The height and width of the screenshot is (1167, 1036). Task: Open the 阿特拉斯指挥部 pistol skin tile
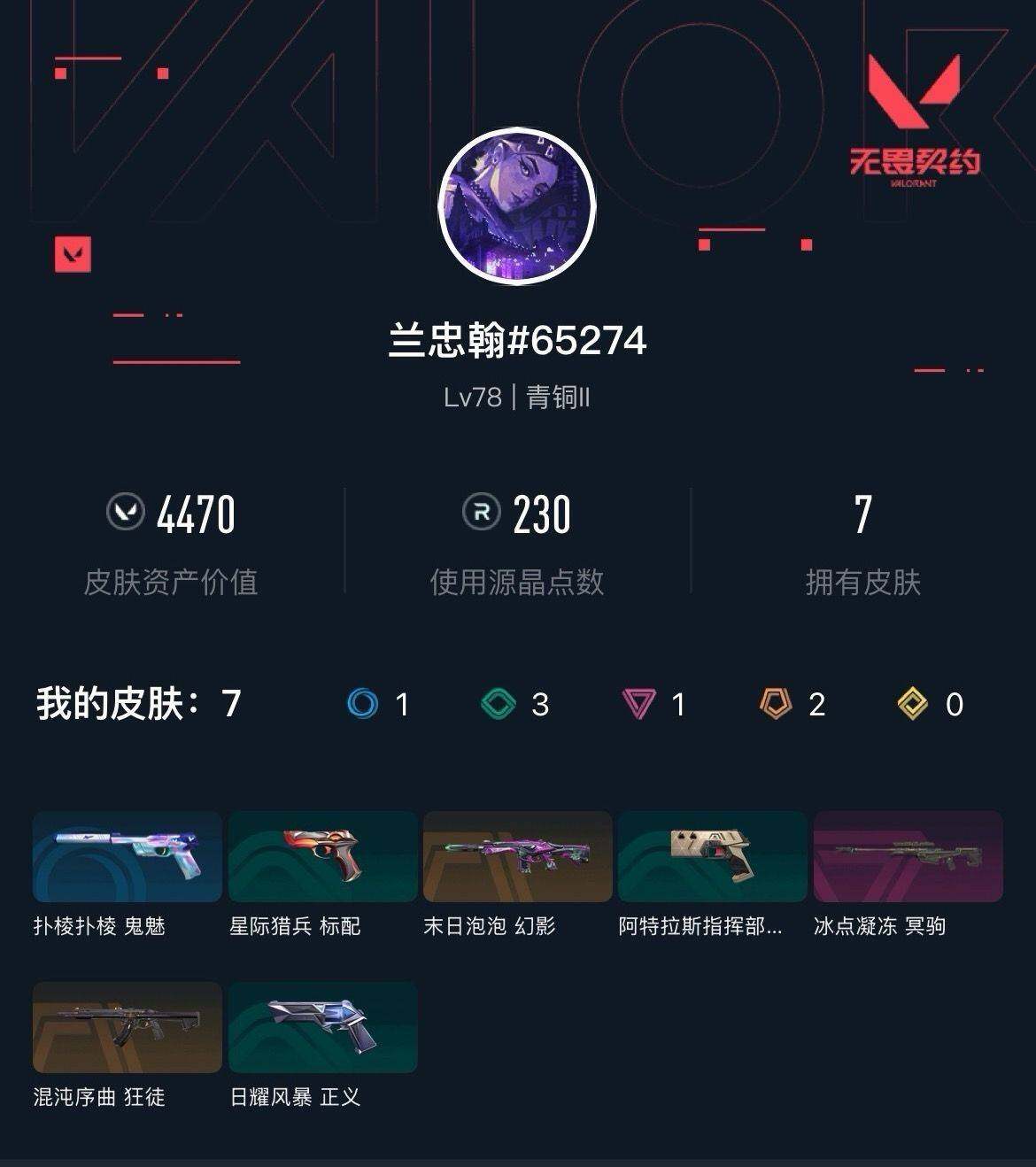pos(713,856)
